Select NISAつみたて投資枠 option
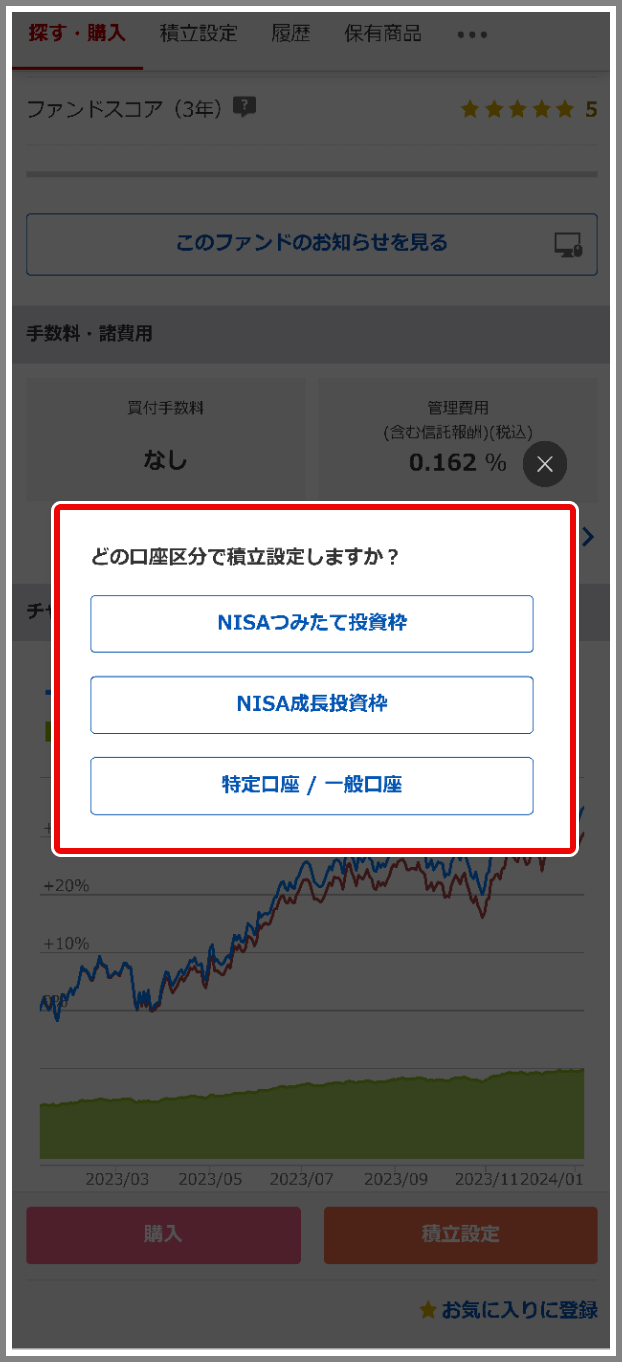Screen dimensions: 622x1362 (x=311, y=623)
